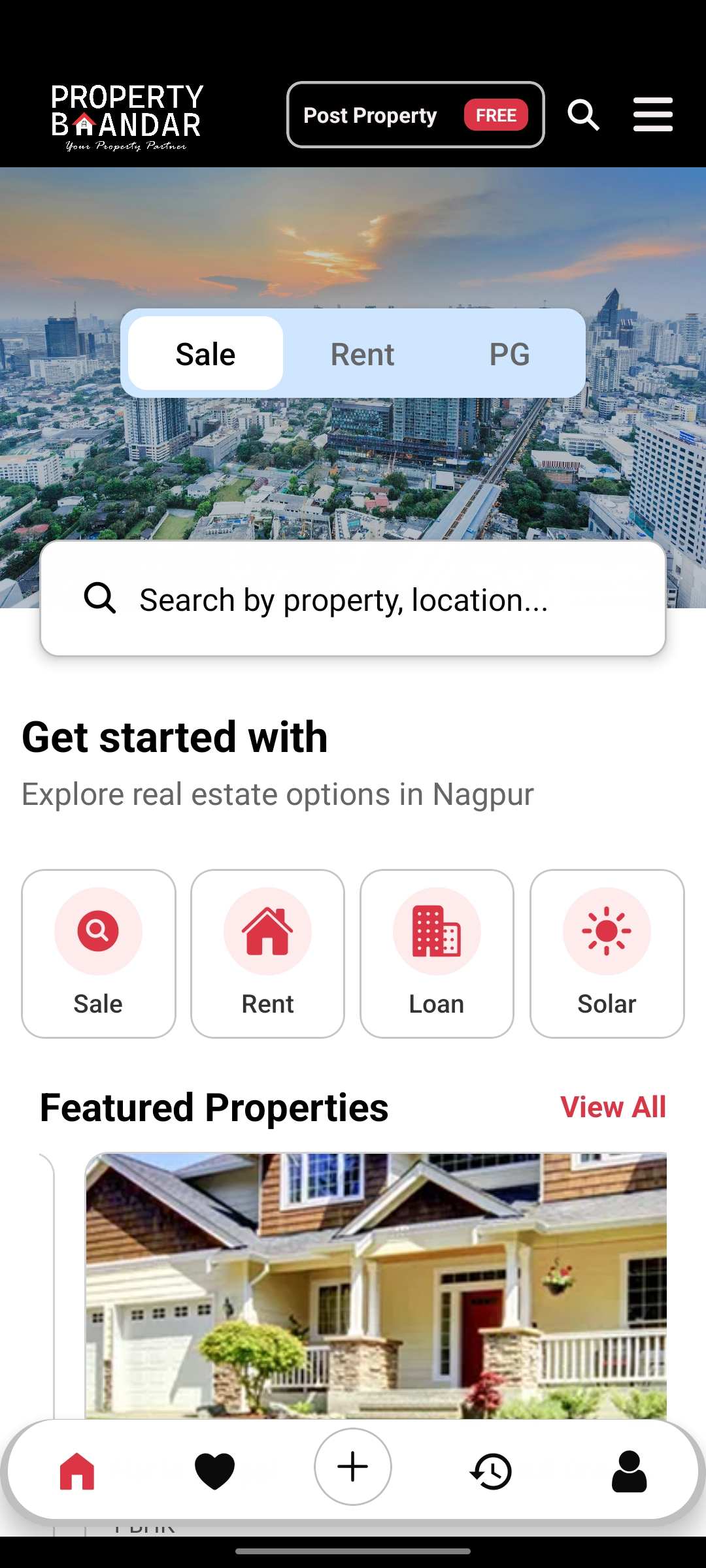Tap the Post Property FREE button
The image size is (706, 1568).
(415, 115)
